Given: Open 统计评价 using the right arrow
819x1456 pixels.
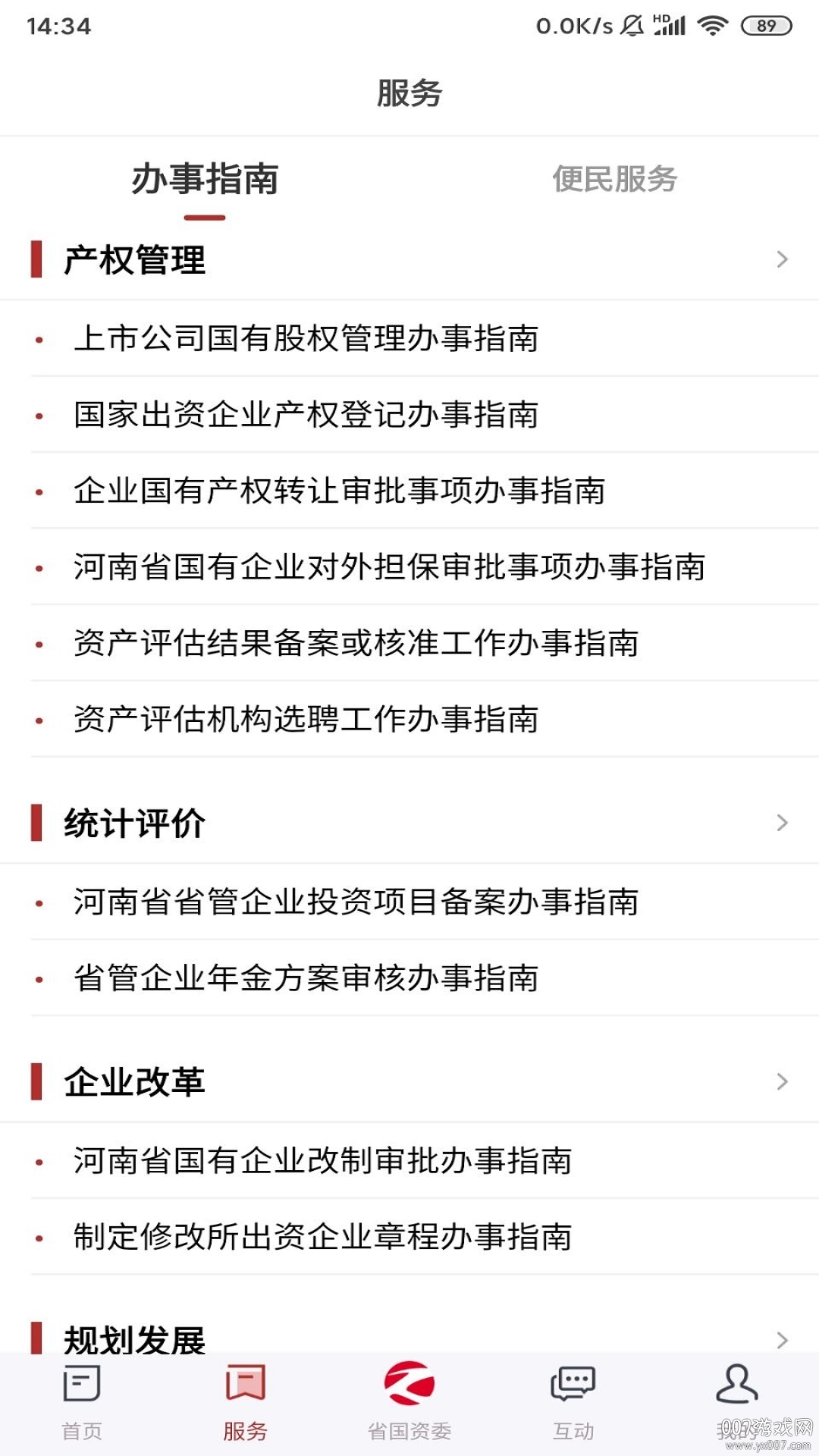Looking at the screenshot, I should [x=780, y=824].
